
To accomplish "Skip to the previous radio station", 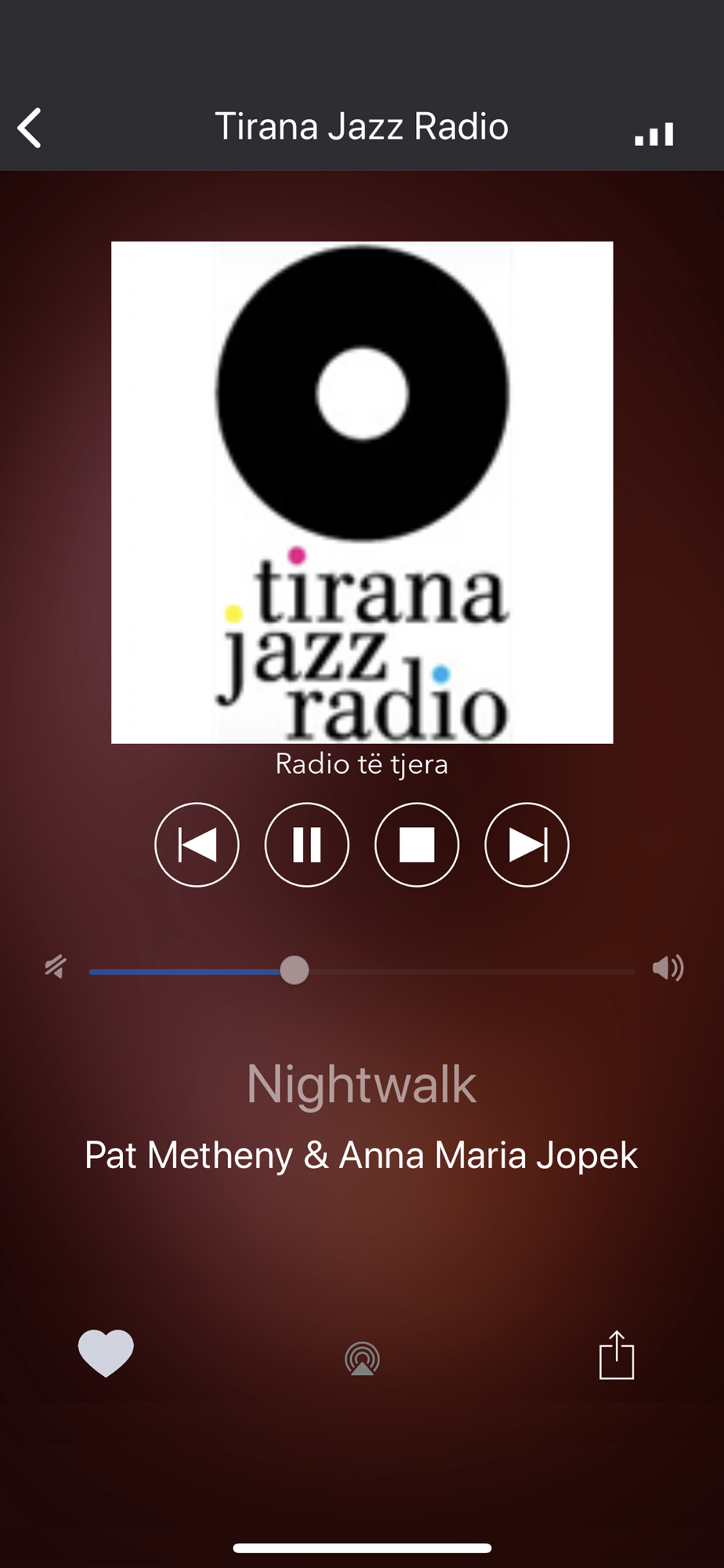I will (x=197, y=844).
